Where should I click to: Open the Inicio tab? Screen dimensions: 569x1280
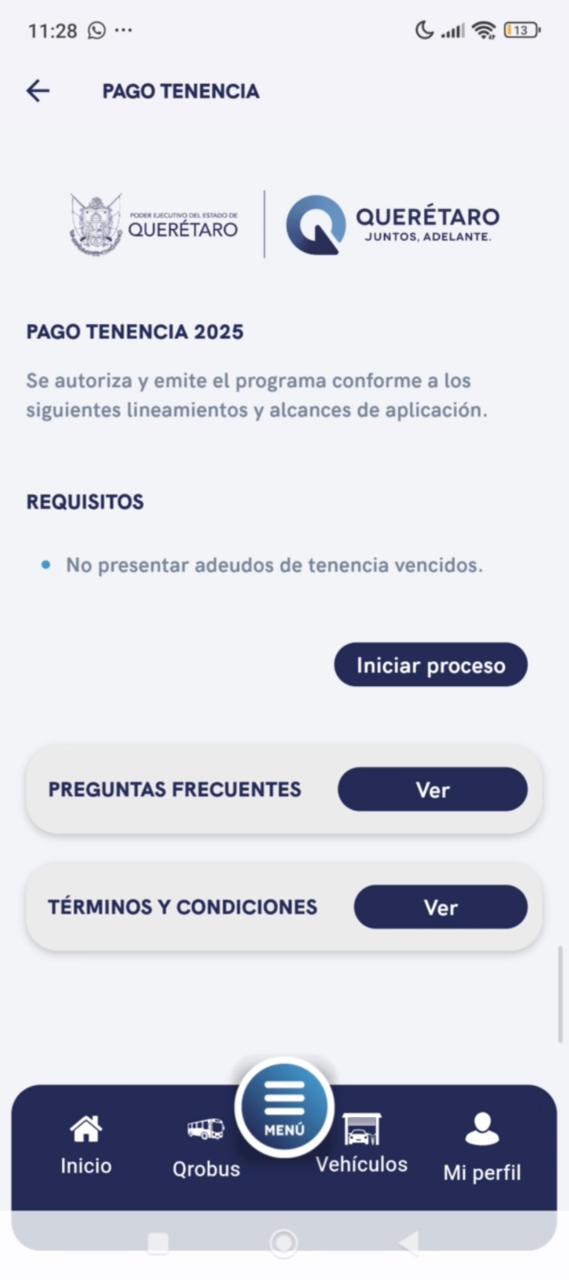coord(86,1146)
